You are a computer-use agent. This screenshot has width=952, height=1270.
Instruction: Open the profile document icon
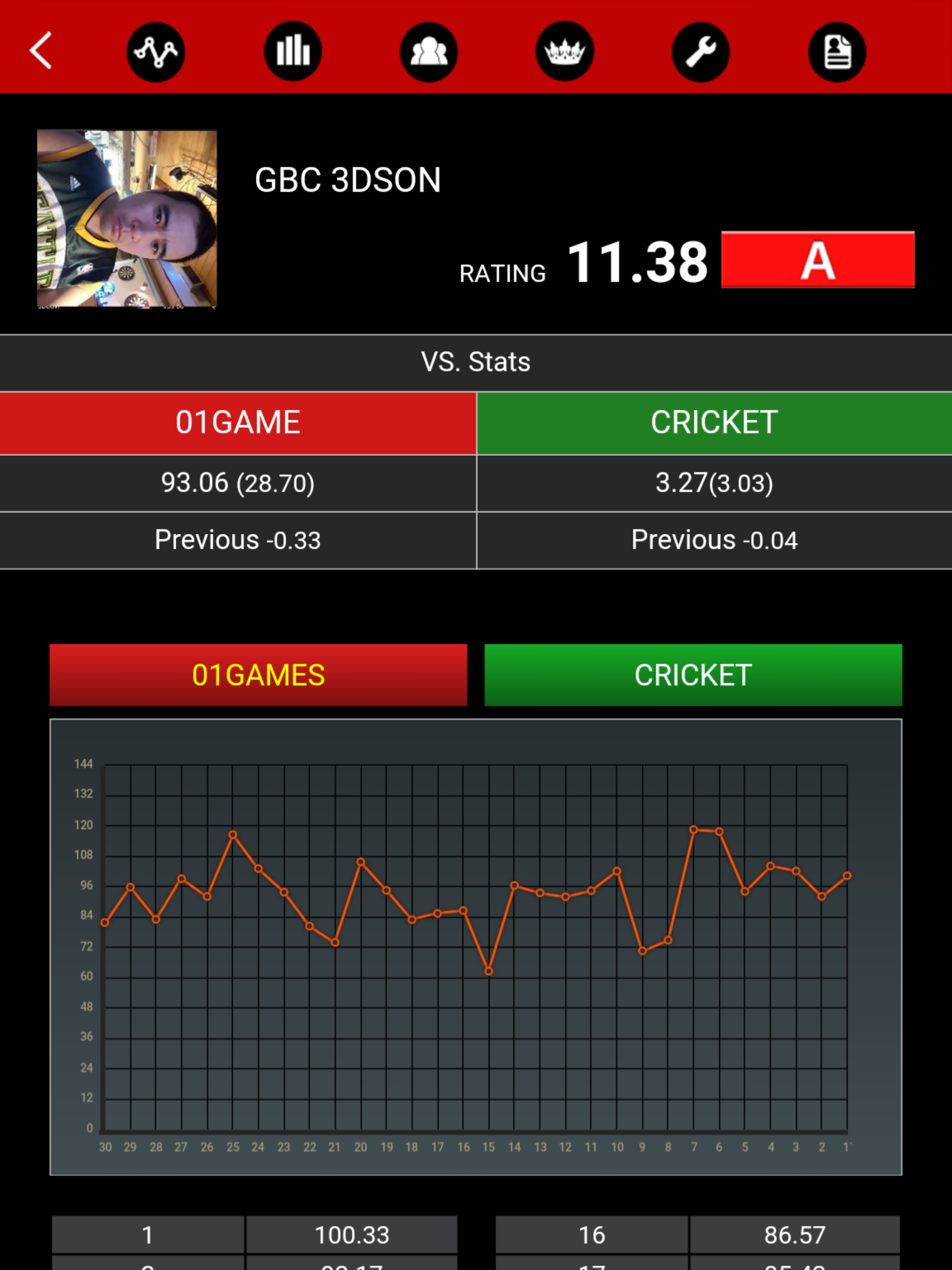click(837, 52)
